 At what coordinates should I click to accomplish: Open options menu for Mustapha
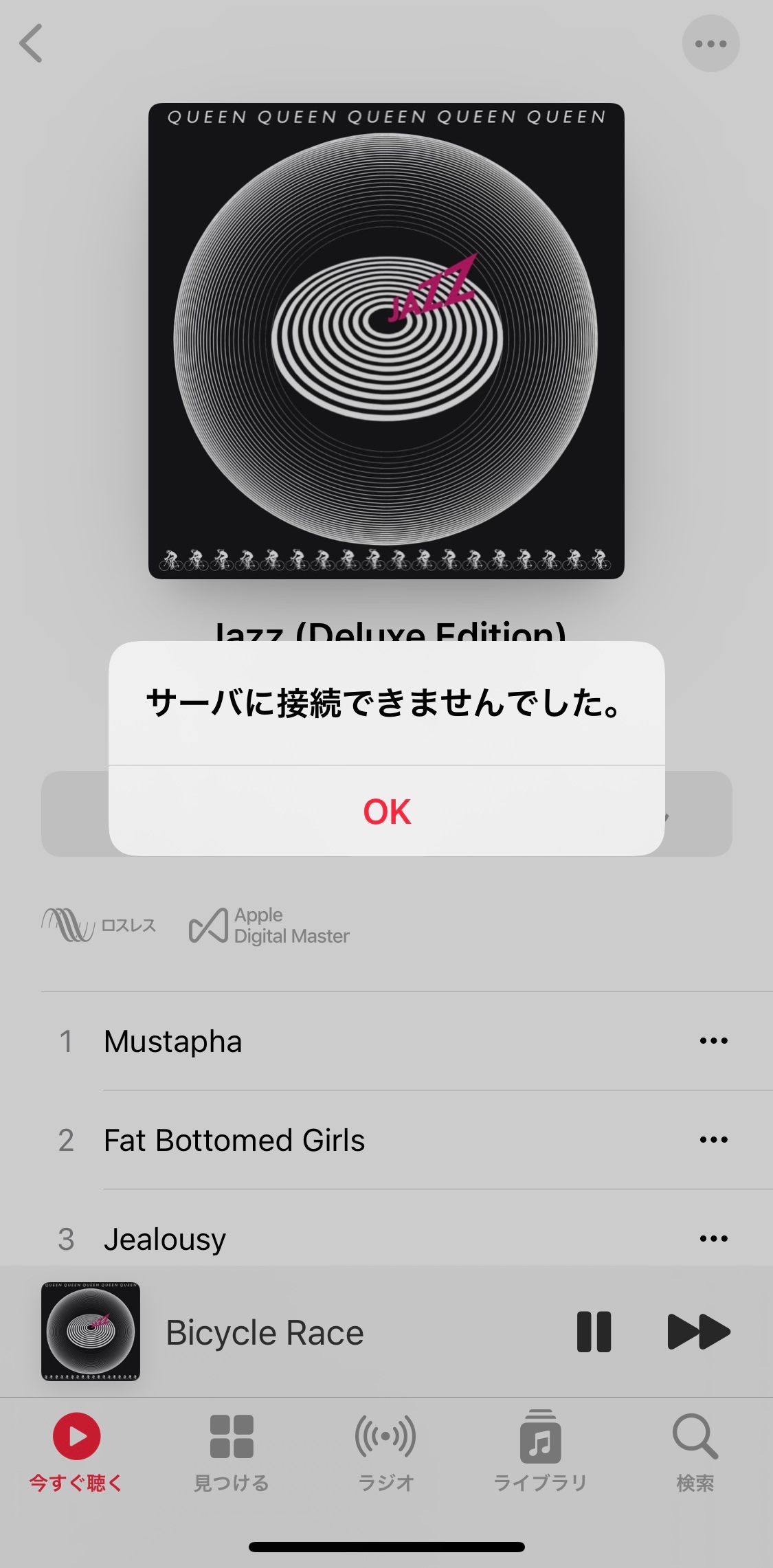click(714, 1040)
